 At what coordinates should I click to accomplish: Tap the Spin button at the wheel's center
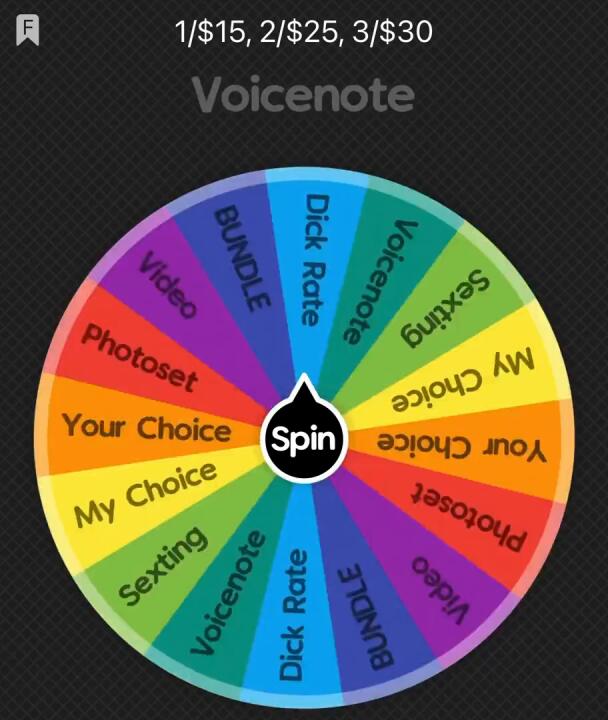pyautogui.click(x=302, y=438)
